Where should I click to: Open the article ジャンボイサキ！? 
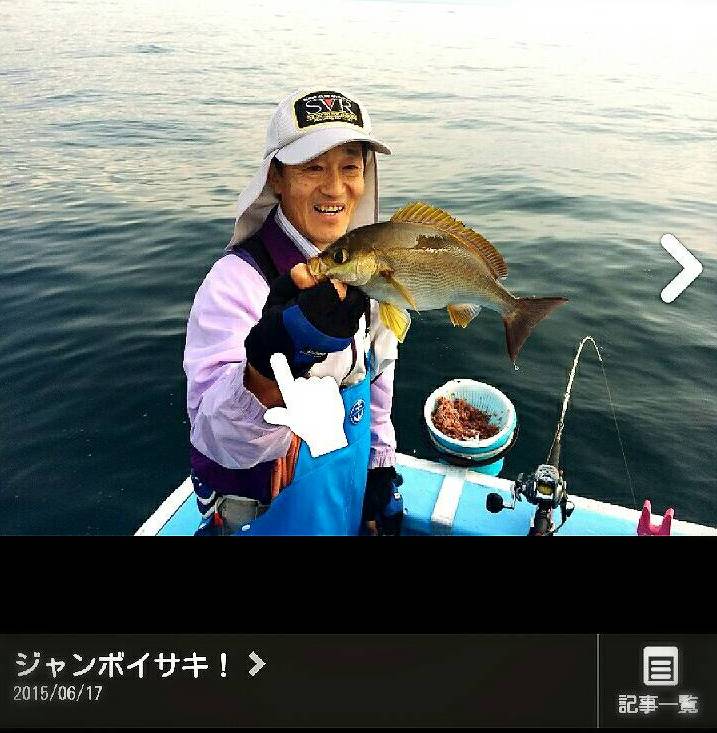click(x=140, y=665)
